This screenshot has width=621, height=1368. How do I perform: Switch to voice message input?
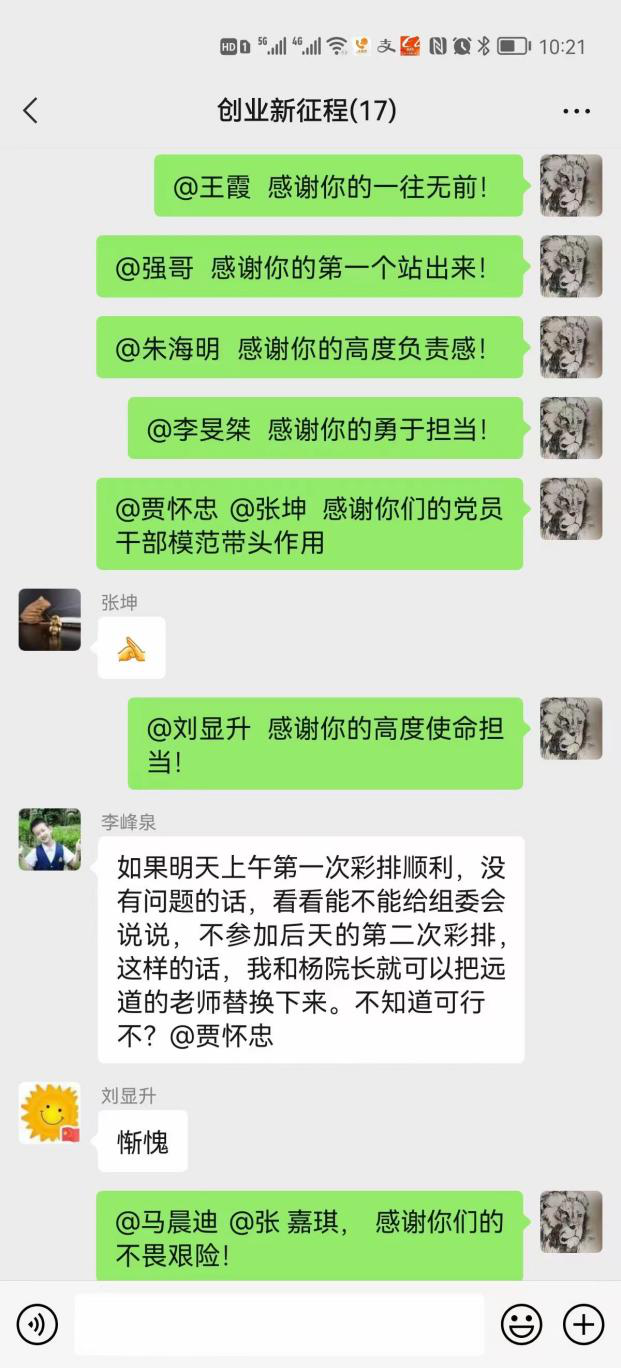click(x=37, y=1325)
